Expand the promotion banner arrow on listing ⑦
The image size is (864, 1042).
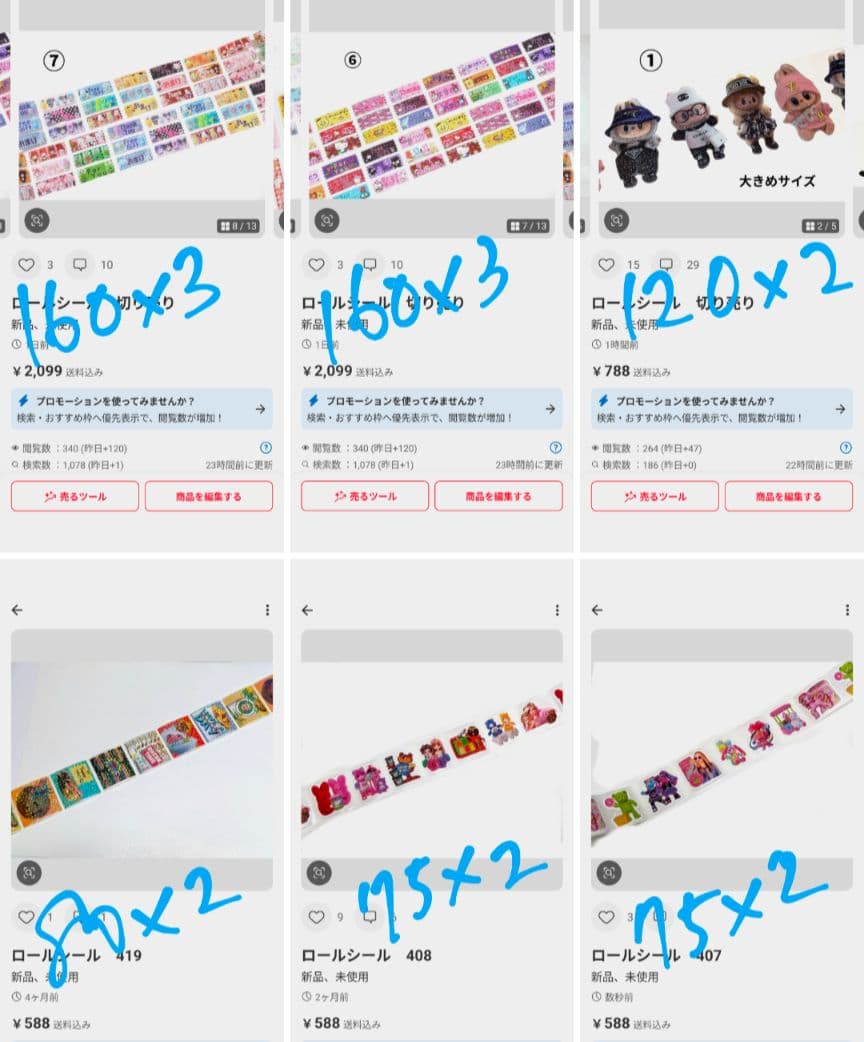click(x=261, y=408)
